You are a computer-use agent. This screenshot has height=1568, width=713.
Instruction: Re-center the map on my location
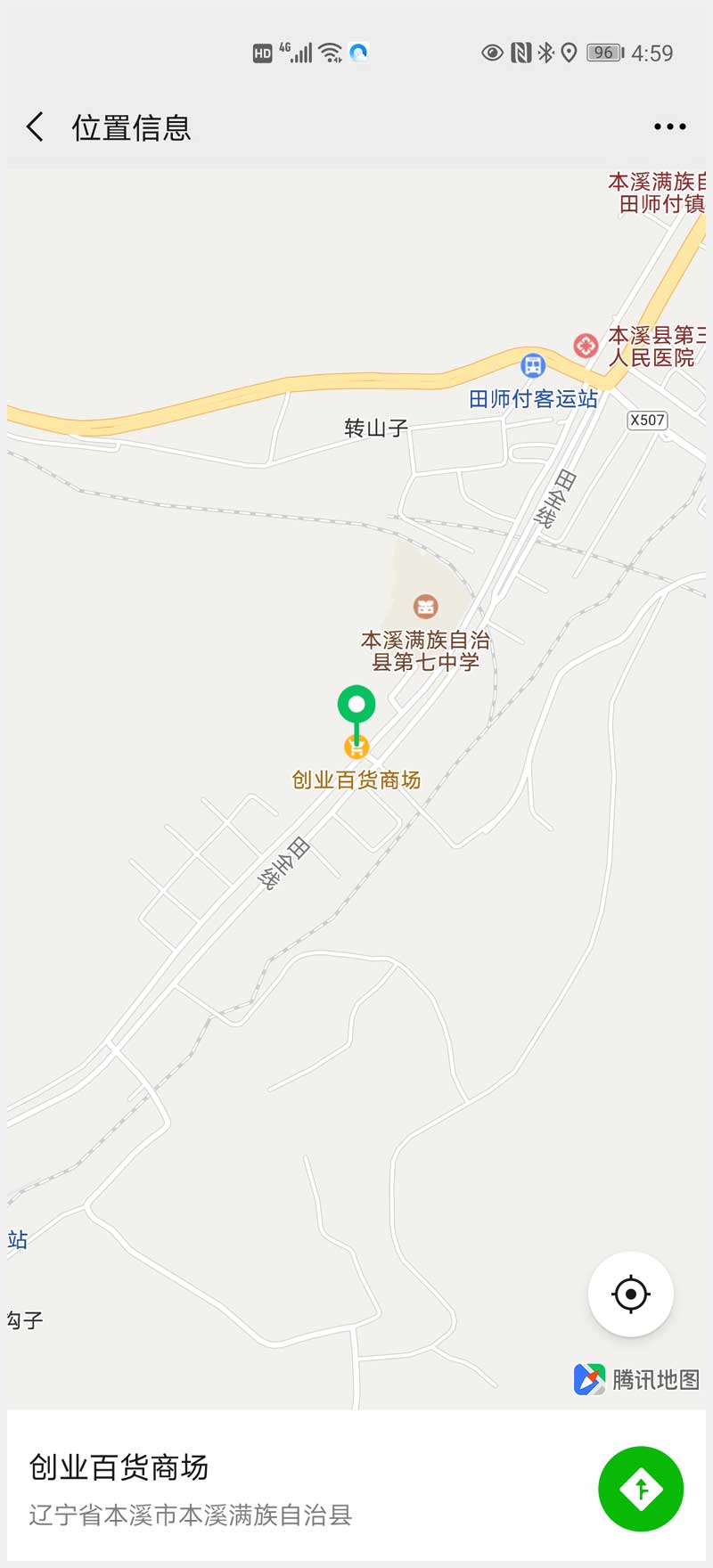[630, 1294]
